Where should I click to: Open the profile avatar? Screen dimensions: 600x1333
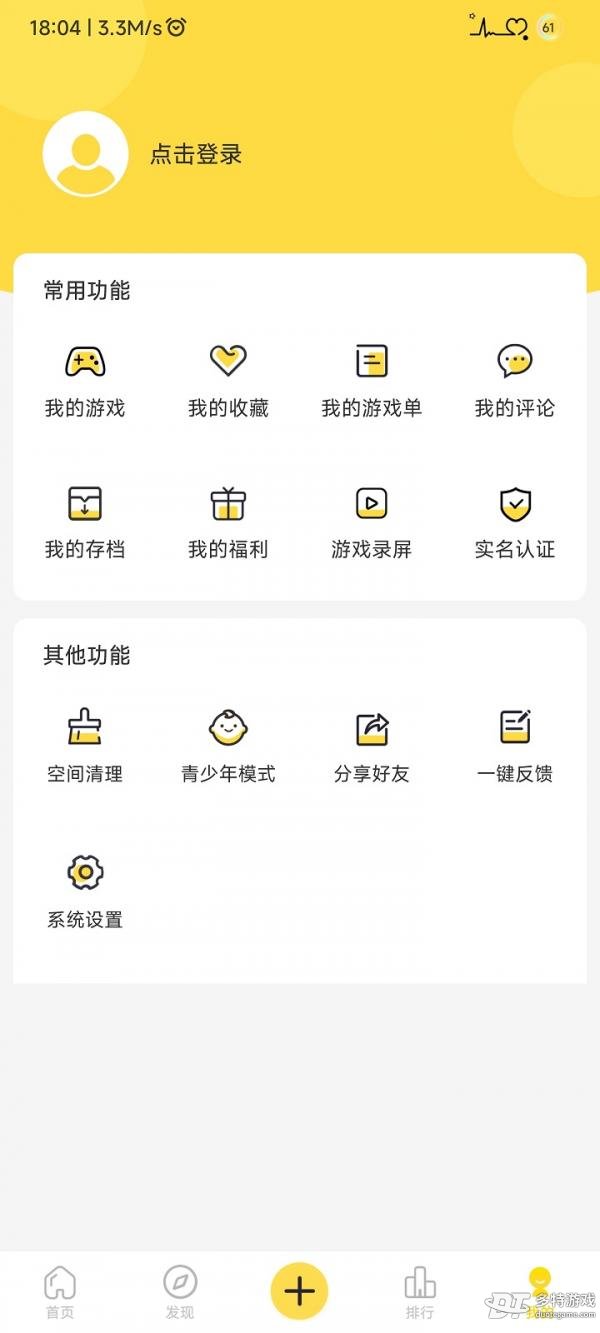85,154
